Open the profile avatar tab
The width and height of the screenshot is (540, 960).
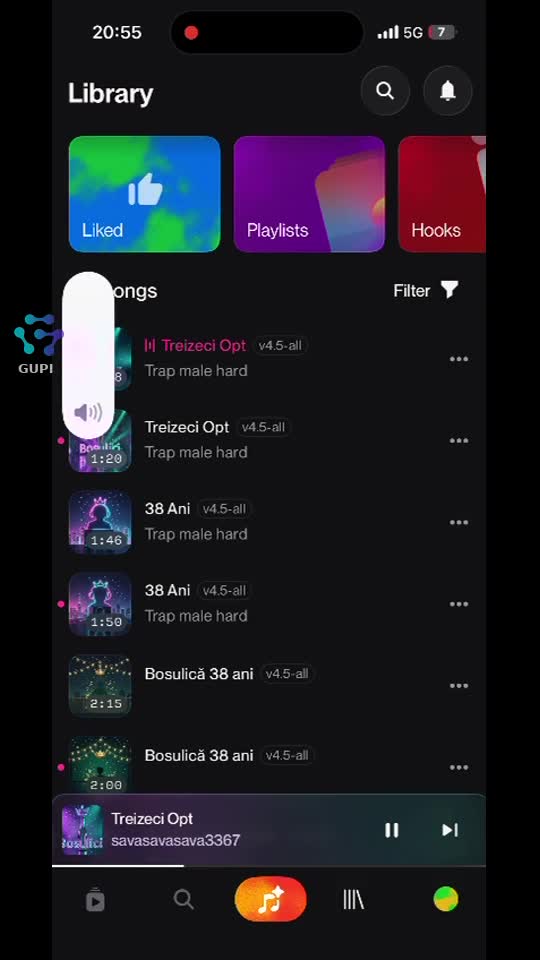click(446, 899)
